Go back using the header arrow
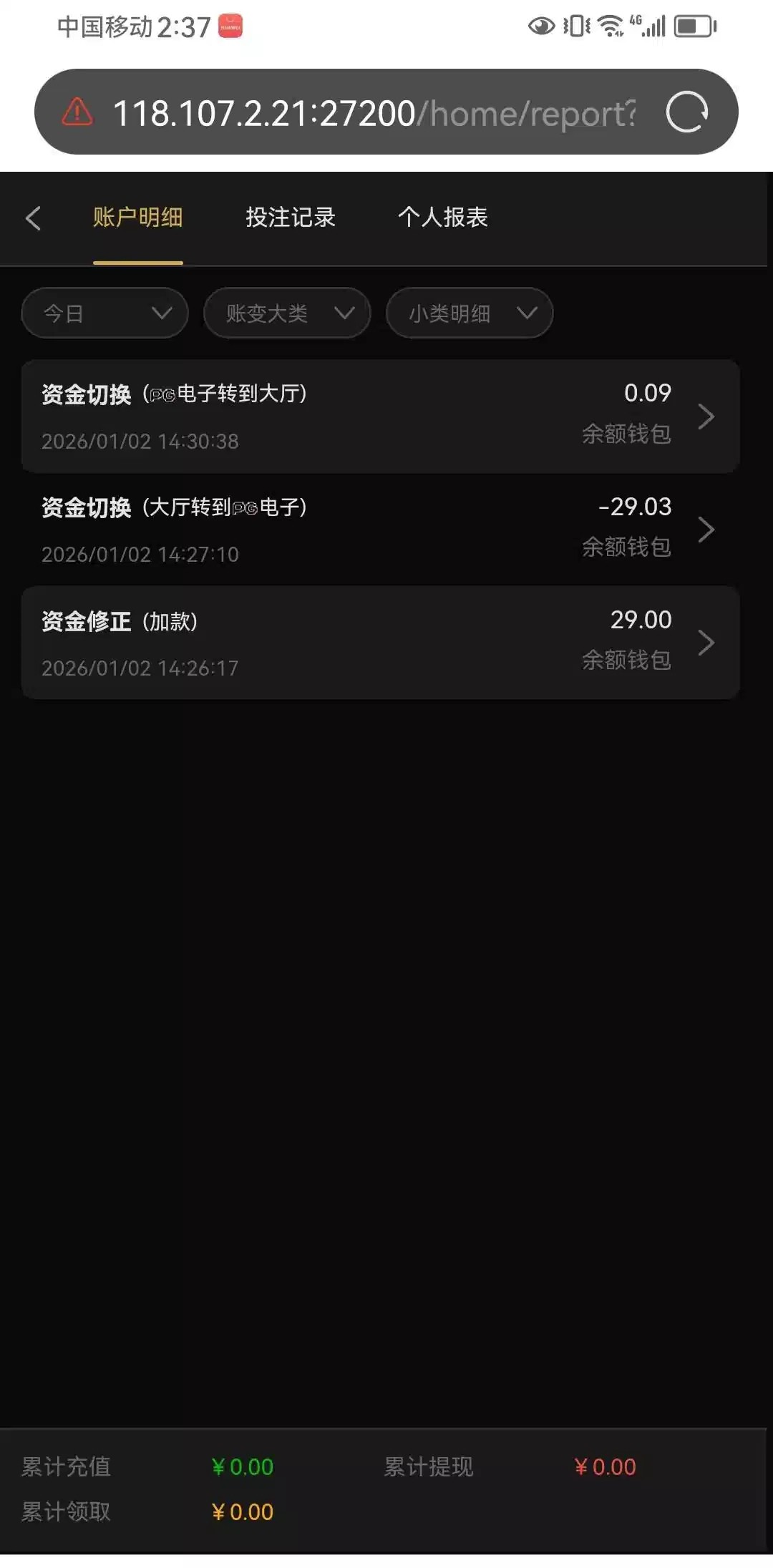 [33, 218]
